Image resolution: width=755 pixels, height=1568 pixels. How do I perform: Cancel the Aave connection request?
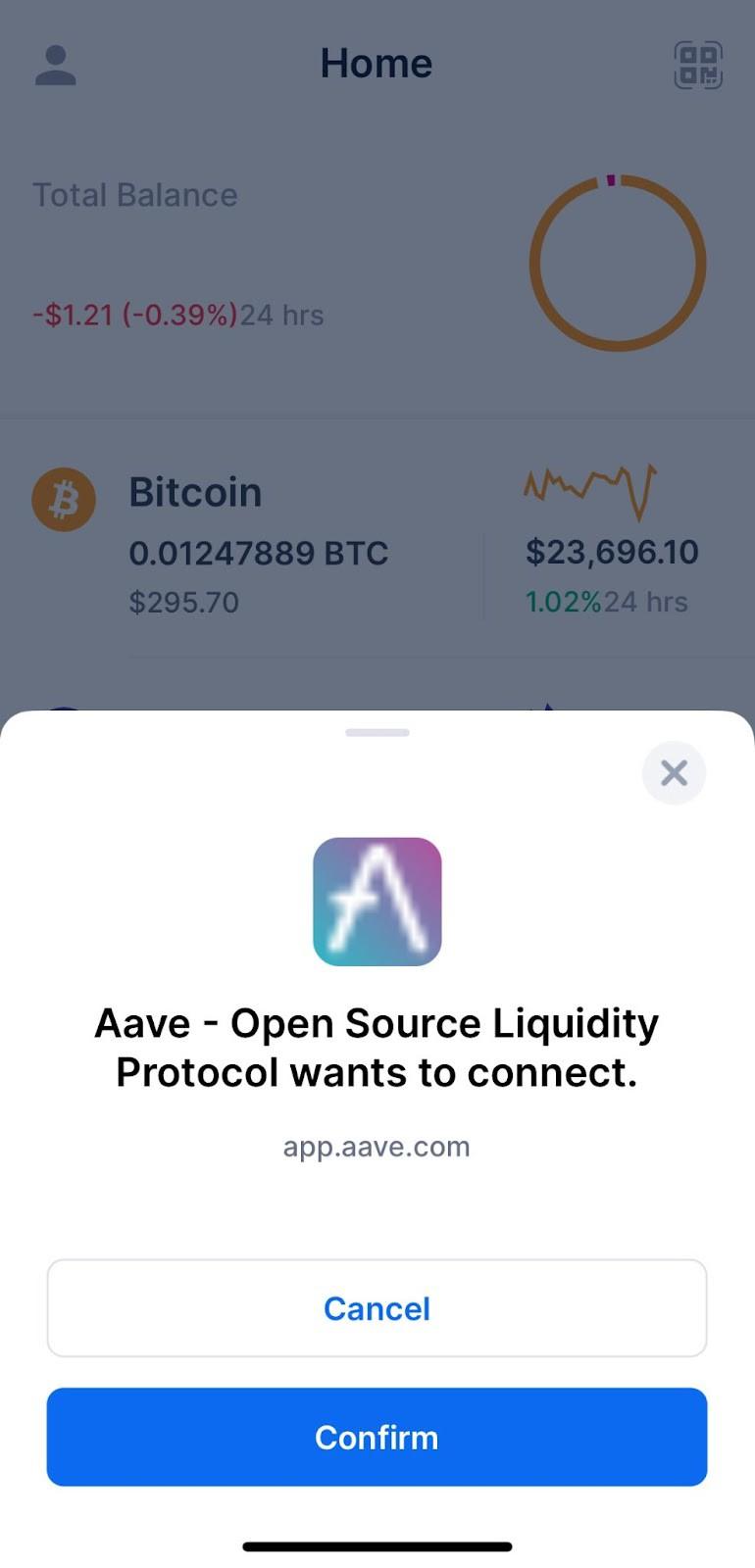tap(377, 1308)
